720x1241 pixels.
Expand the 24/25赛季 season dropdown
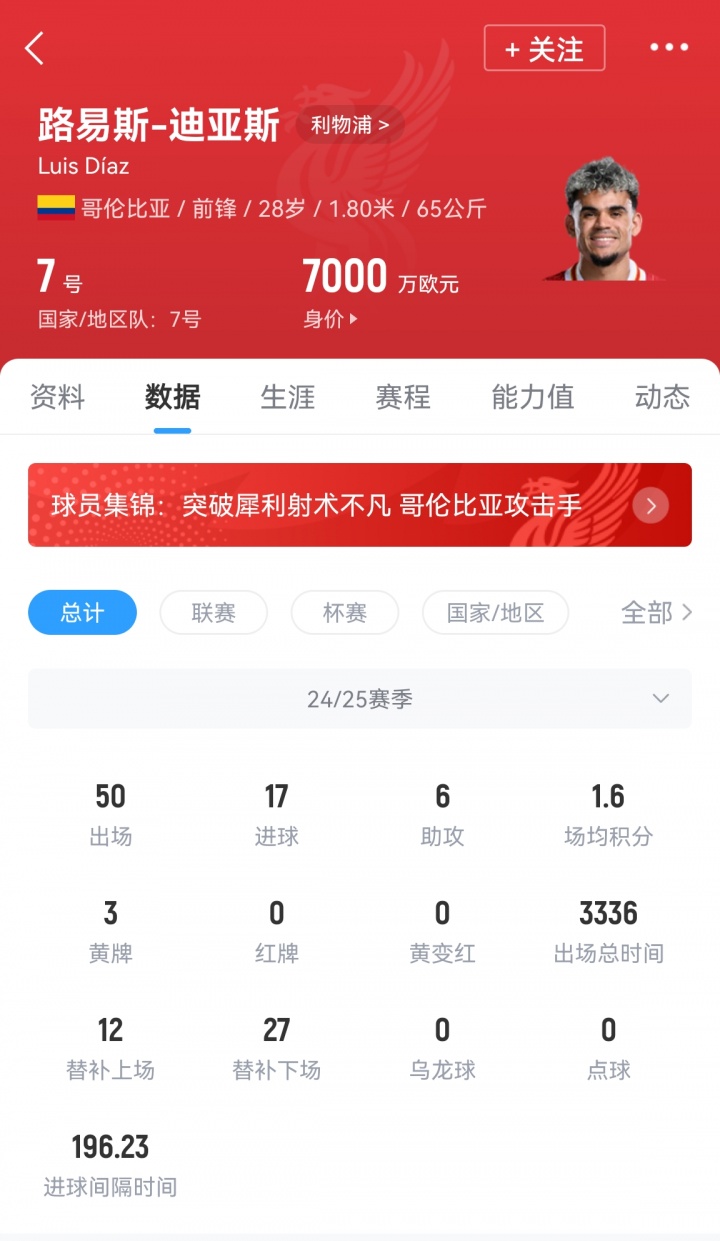pyautogui.click(x=359, y=699)
